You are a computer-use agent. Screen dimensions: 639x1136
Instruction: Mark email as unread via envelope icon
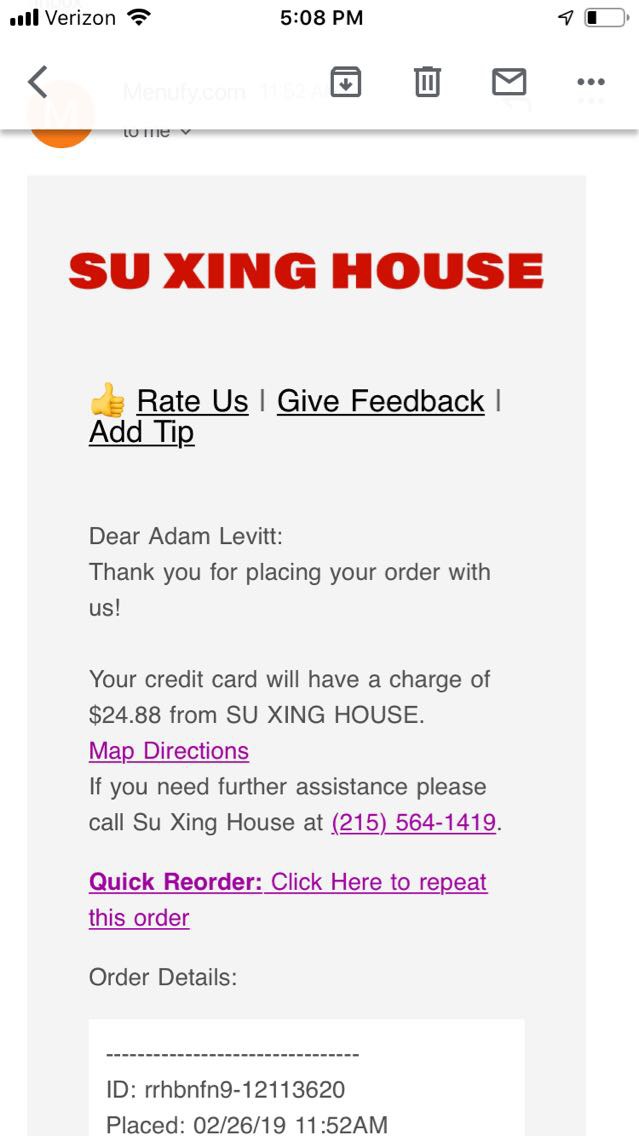(x=509, y=82)
